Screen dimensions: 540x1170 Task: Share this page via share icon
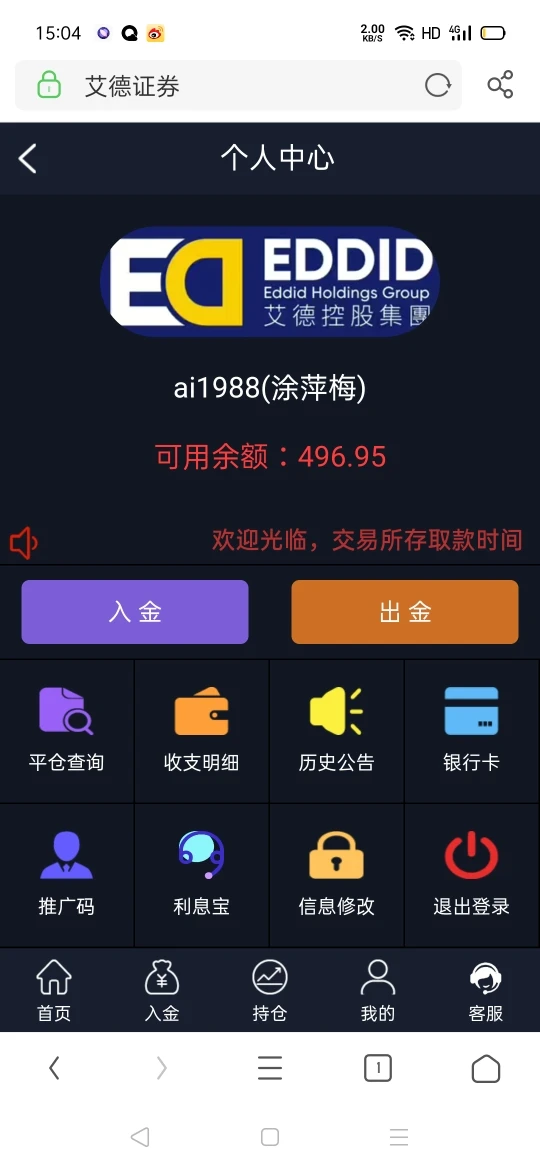(x=500, y=85)
